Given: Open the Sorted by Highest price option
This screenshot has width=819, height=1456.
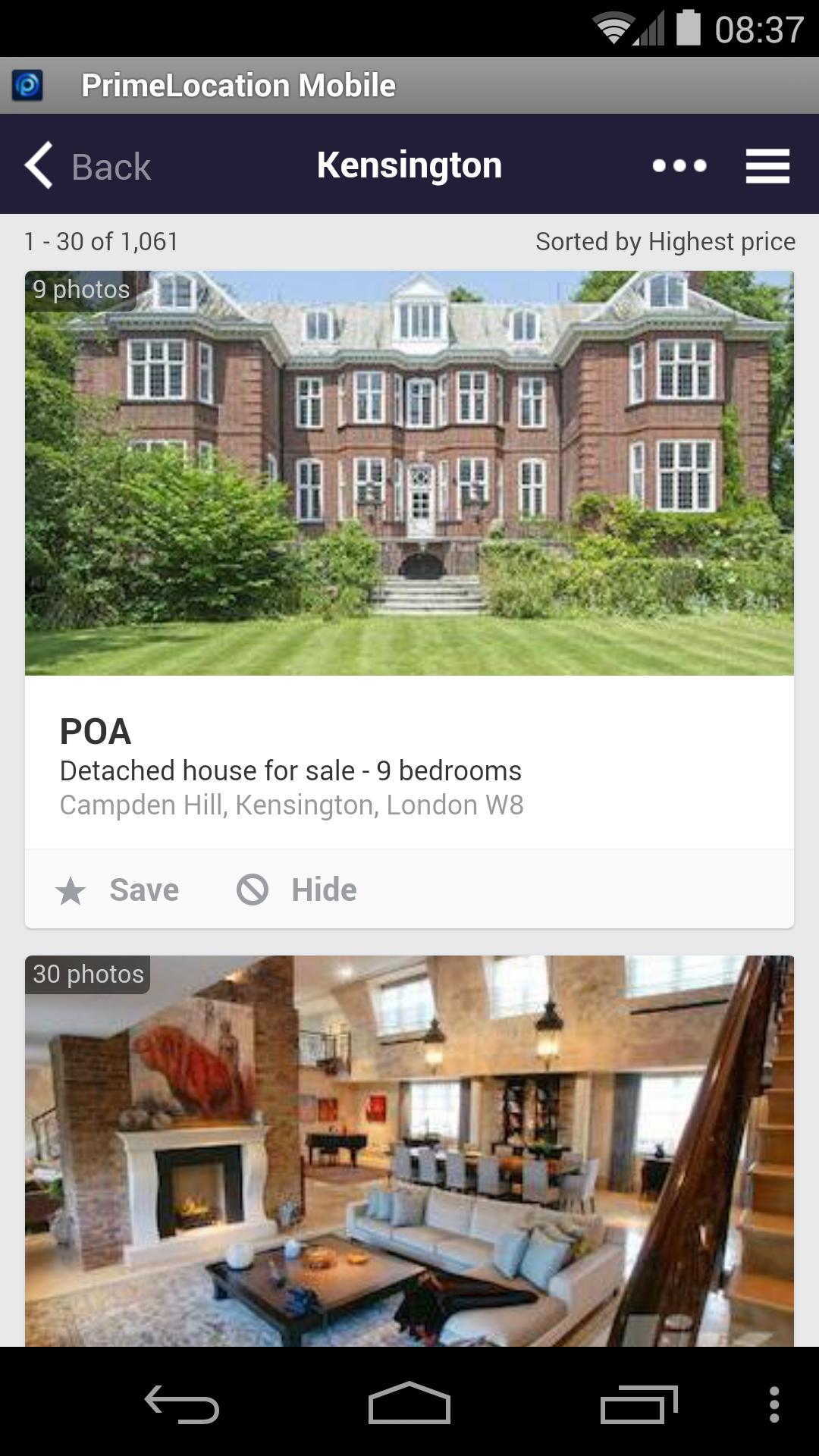Looking at the screenshot, I should [x=664, y=241].
